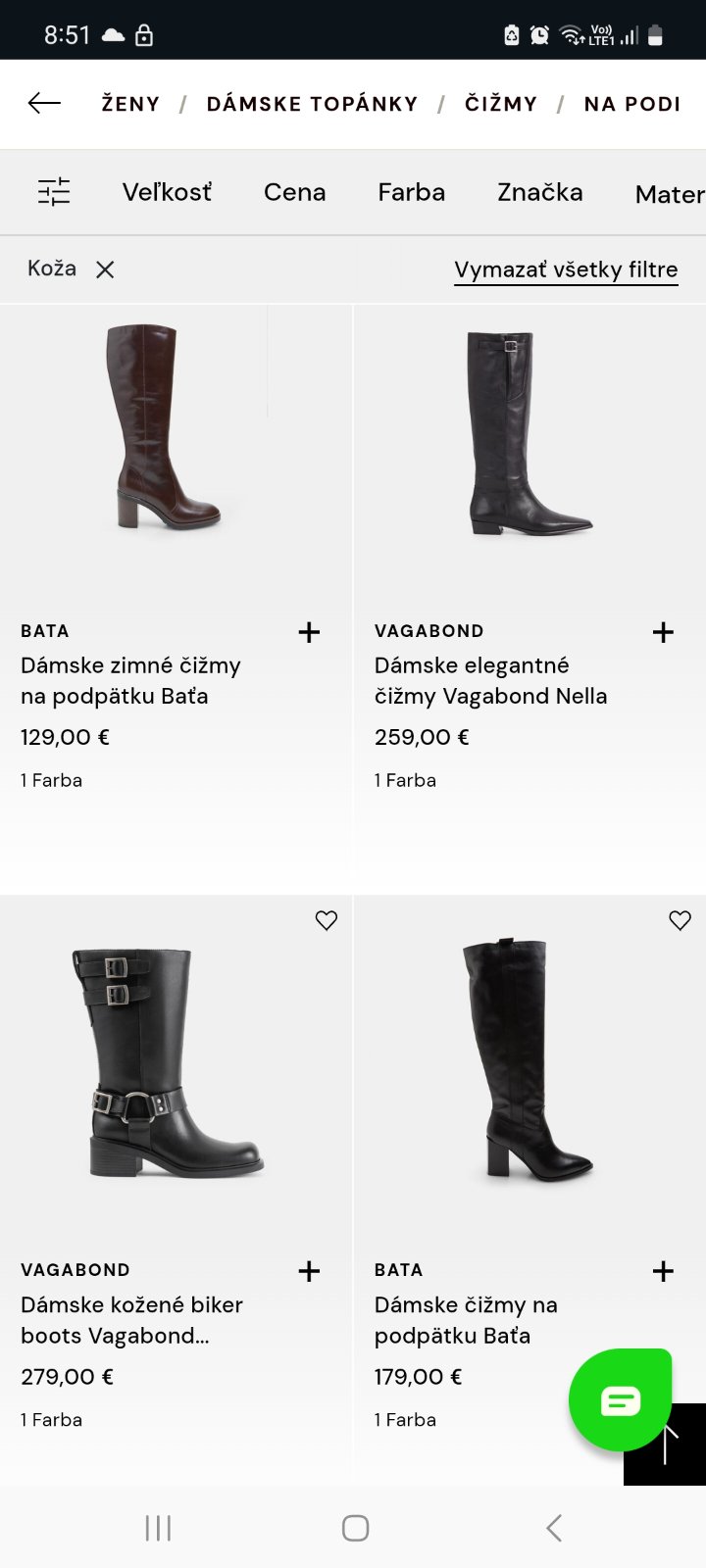Open the all filters sliders icon
The height and width of the screenshot is (1568, 706).
(54, 191)
